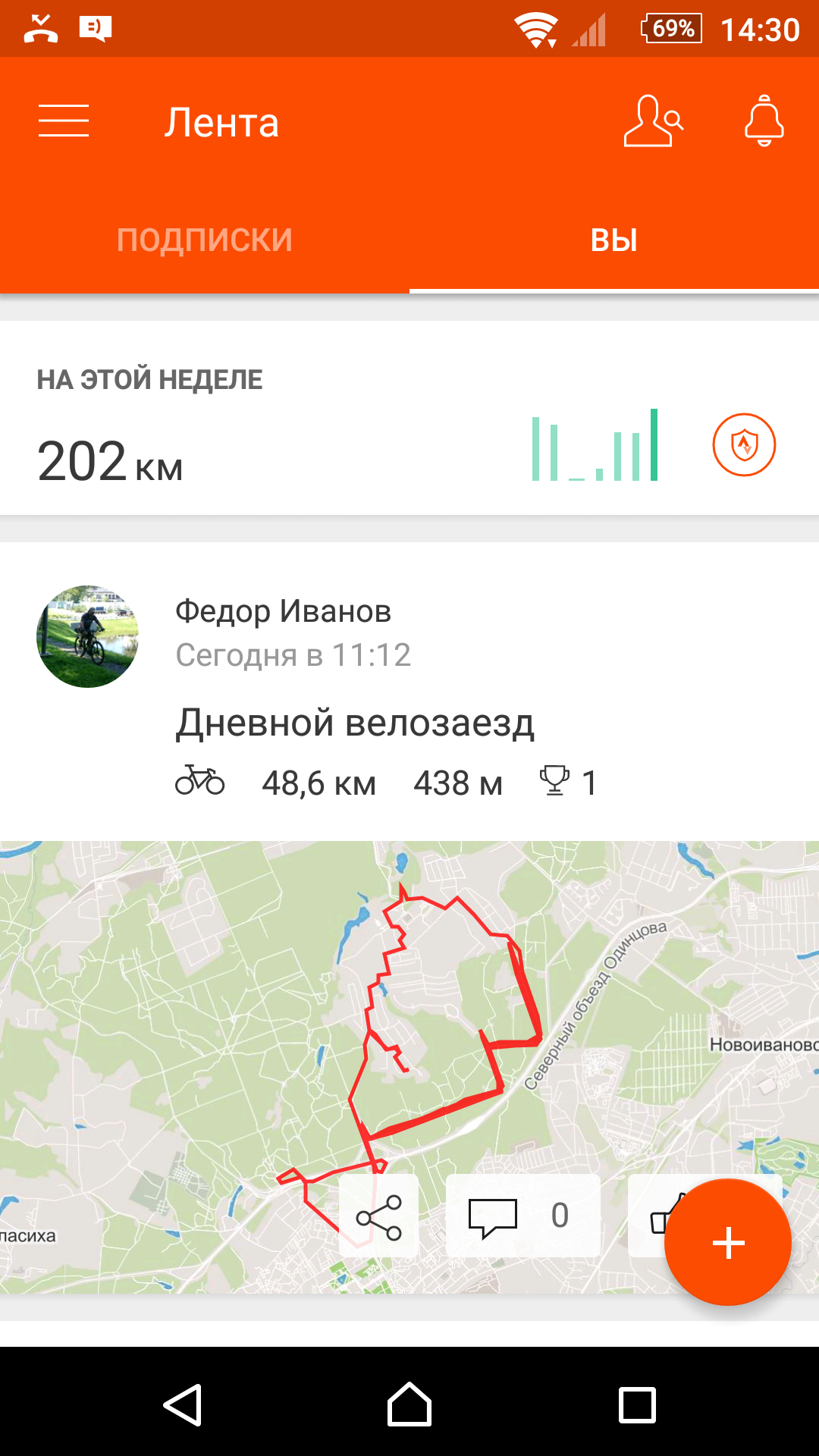
Task: Go back using system back button
Action: 183,1404
